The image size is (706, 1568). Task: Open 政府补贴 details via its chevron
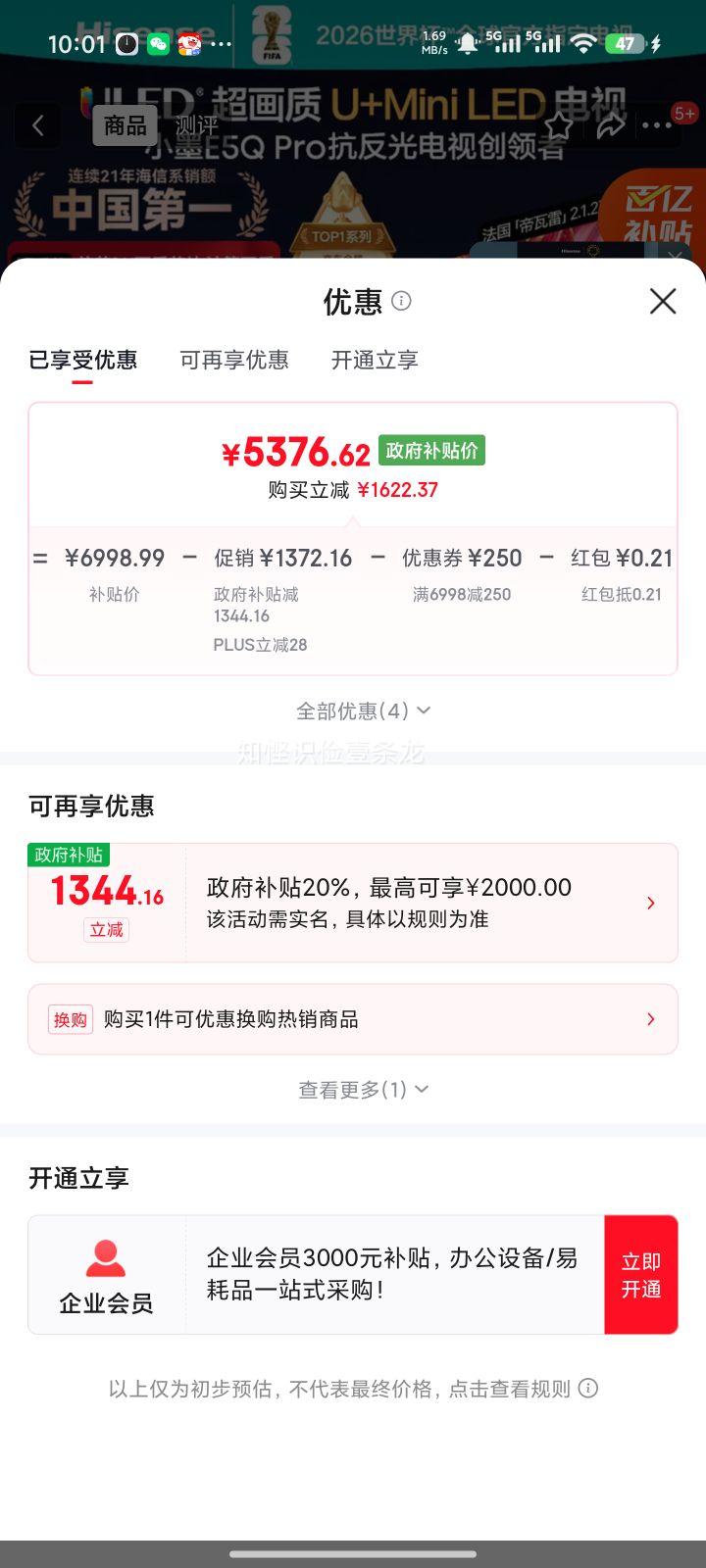(x=650, y=903)
